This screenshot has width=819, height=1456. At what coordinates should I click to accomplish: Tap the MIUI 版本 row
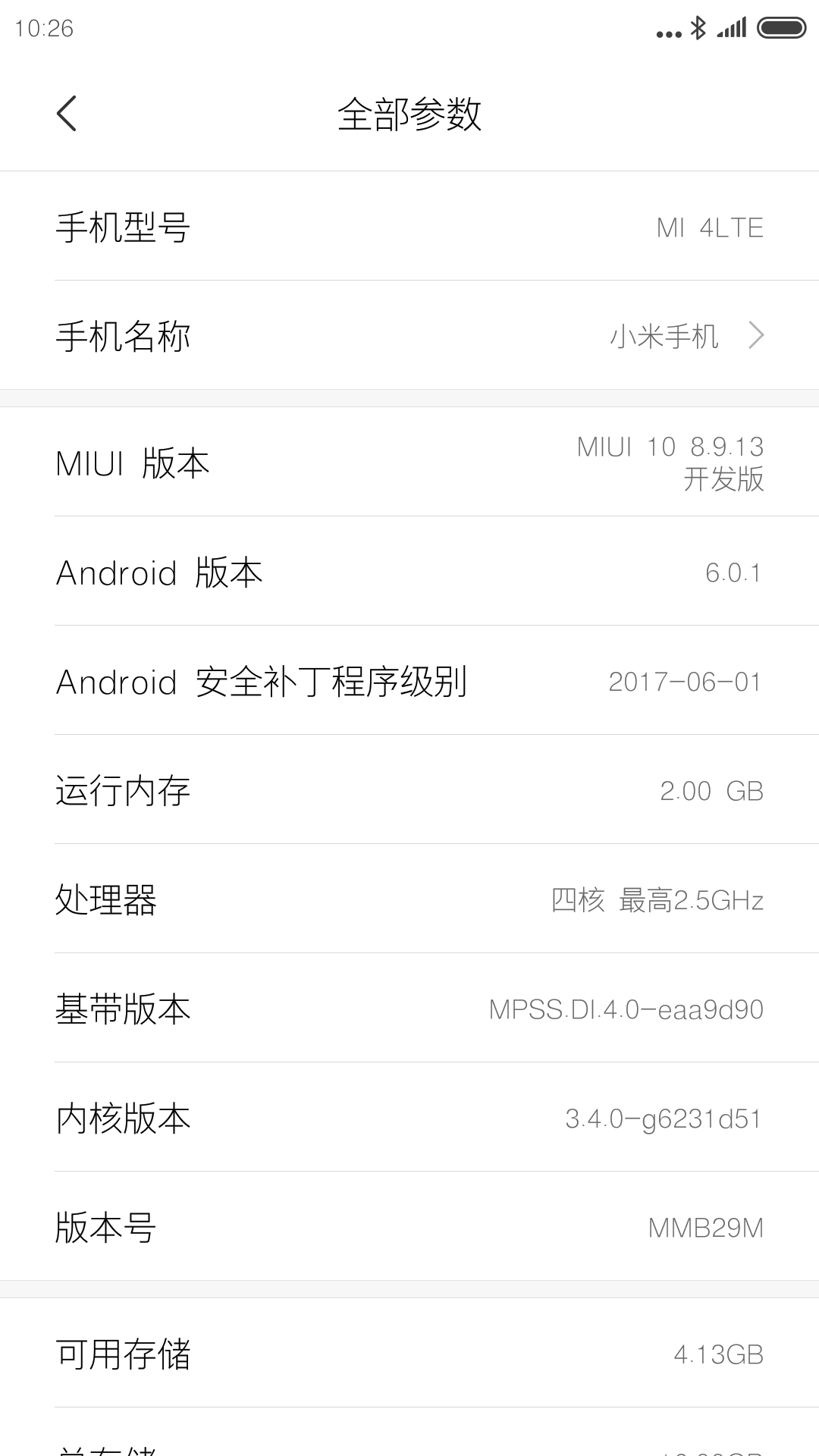coord(409,462)
